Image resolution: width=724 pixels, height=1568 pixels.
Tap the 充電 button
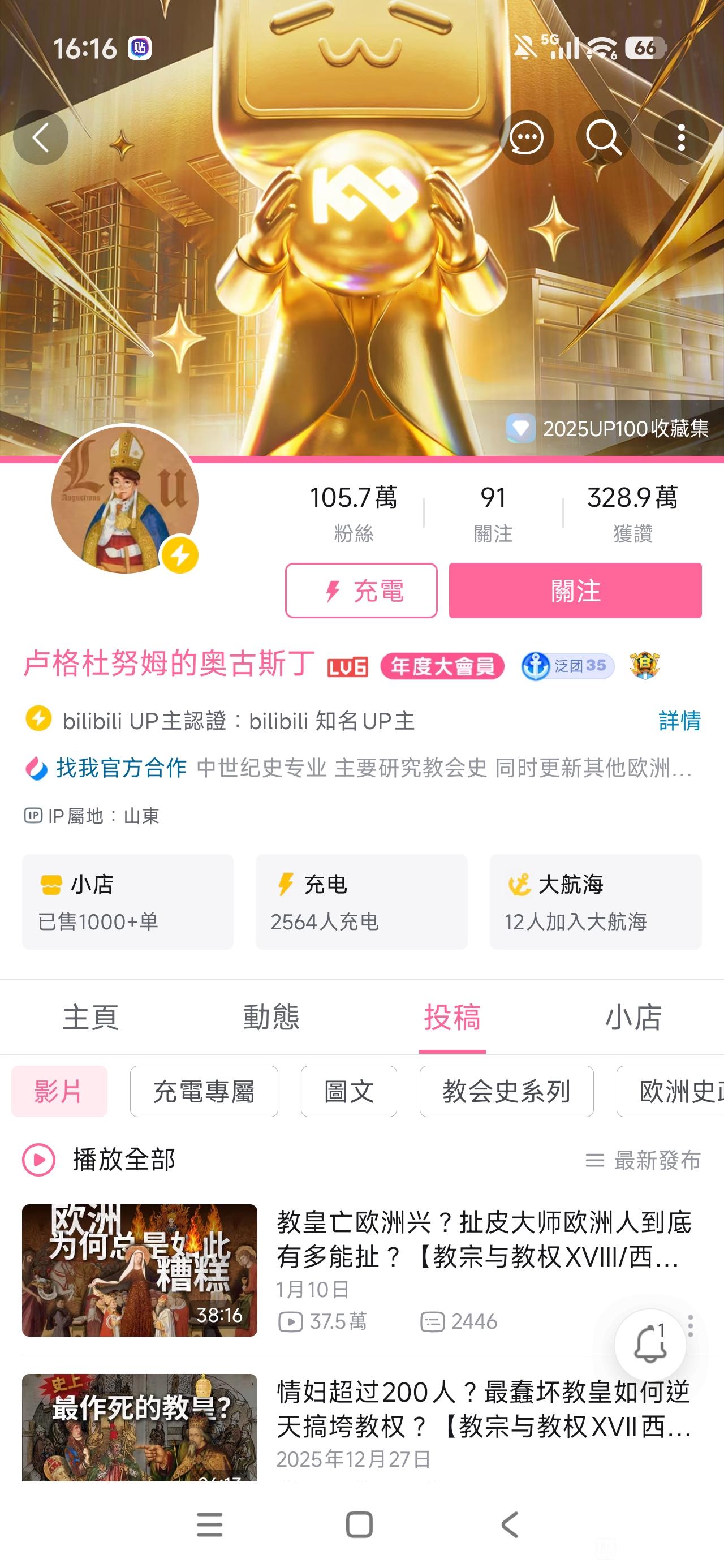pyautogui.click(x=361, y=591)
